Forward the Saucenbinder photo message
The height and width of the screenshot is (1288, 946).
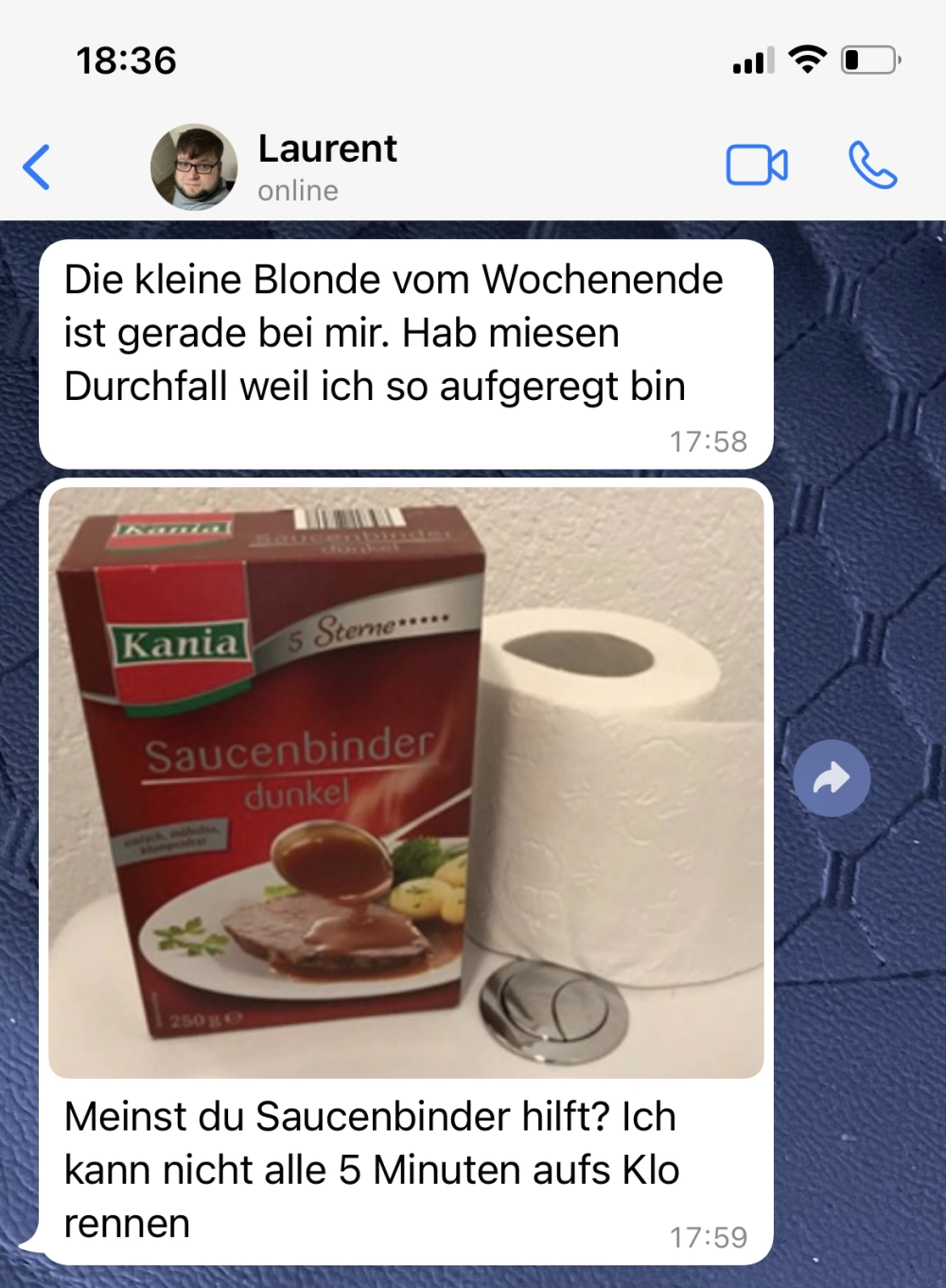832,778
